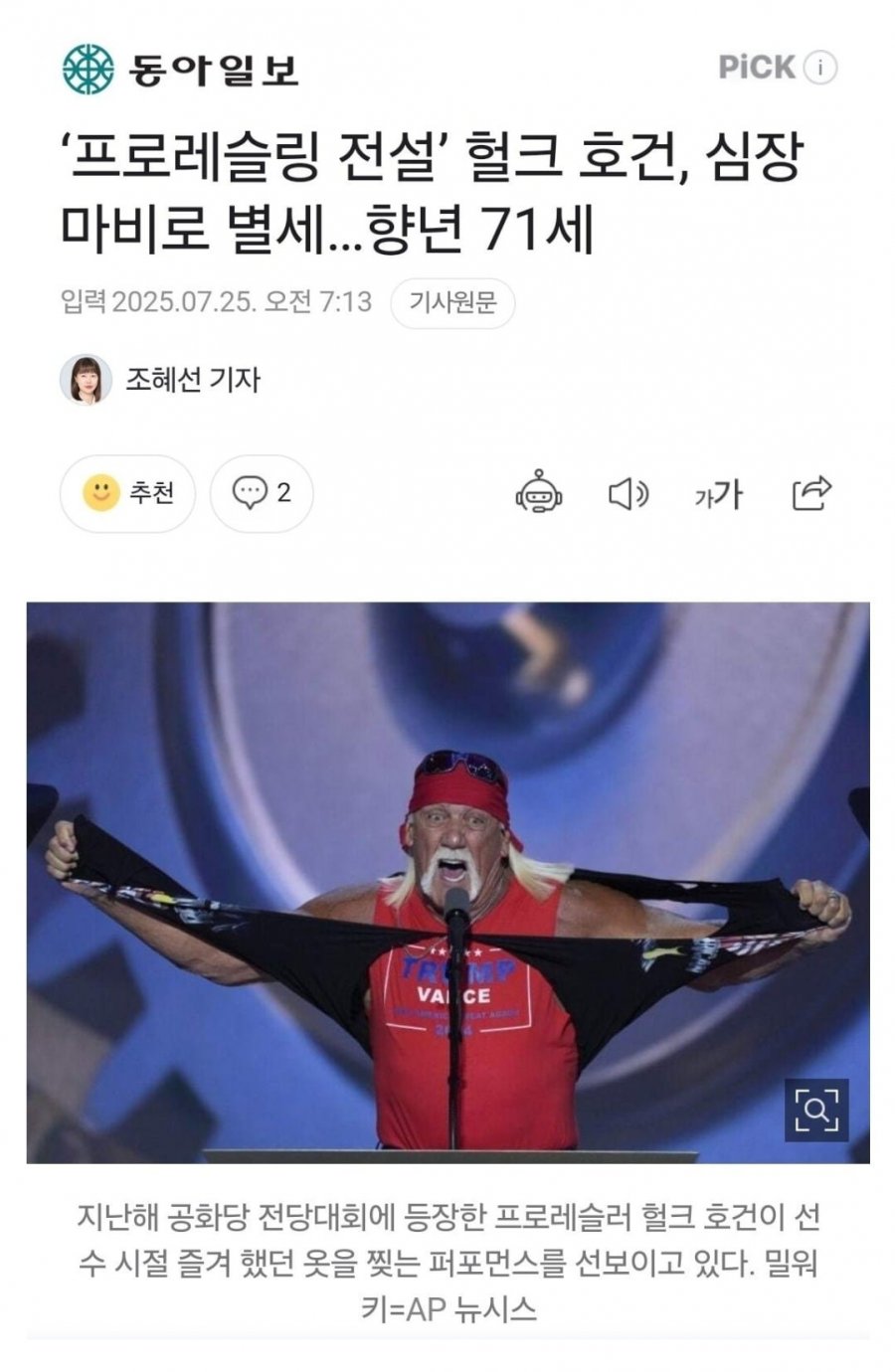Listen to the article with the speaker icon
Image resolution: width=895 pixels, height=1372 pixels.
point(627,493)
